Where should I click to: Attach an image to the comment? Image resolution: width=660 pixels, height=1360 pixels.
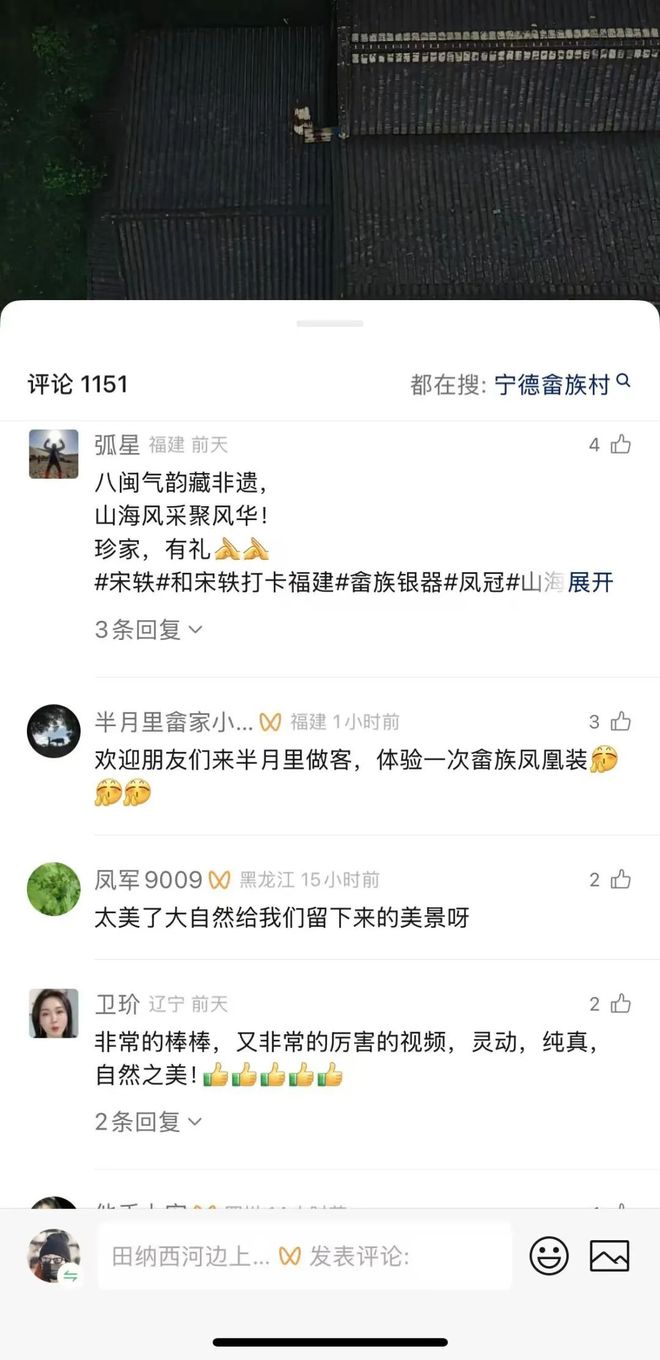[x=609, y=1256]
